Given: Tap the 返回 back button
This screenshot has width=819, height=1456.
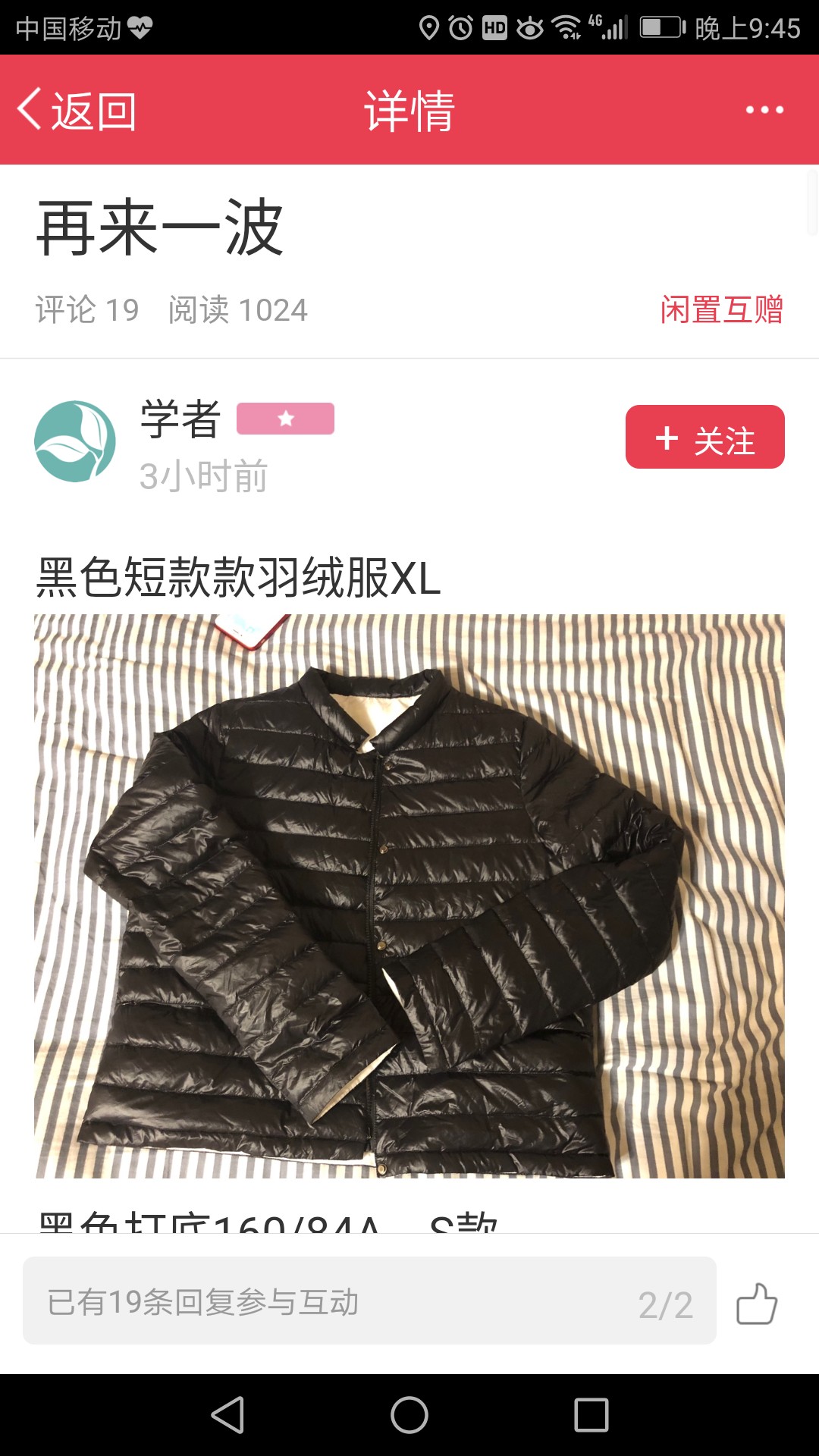Looking at the screenshot, I should tap(77, 111).
